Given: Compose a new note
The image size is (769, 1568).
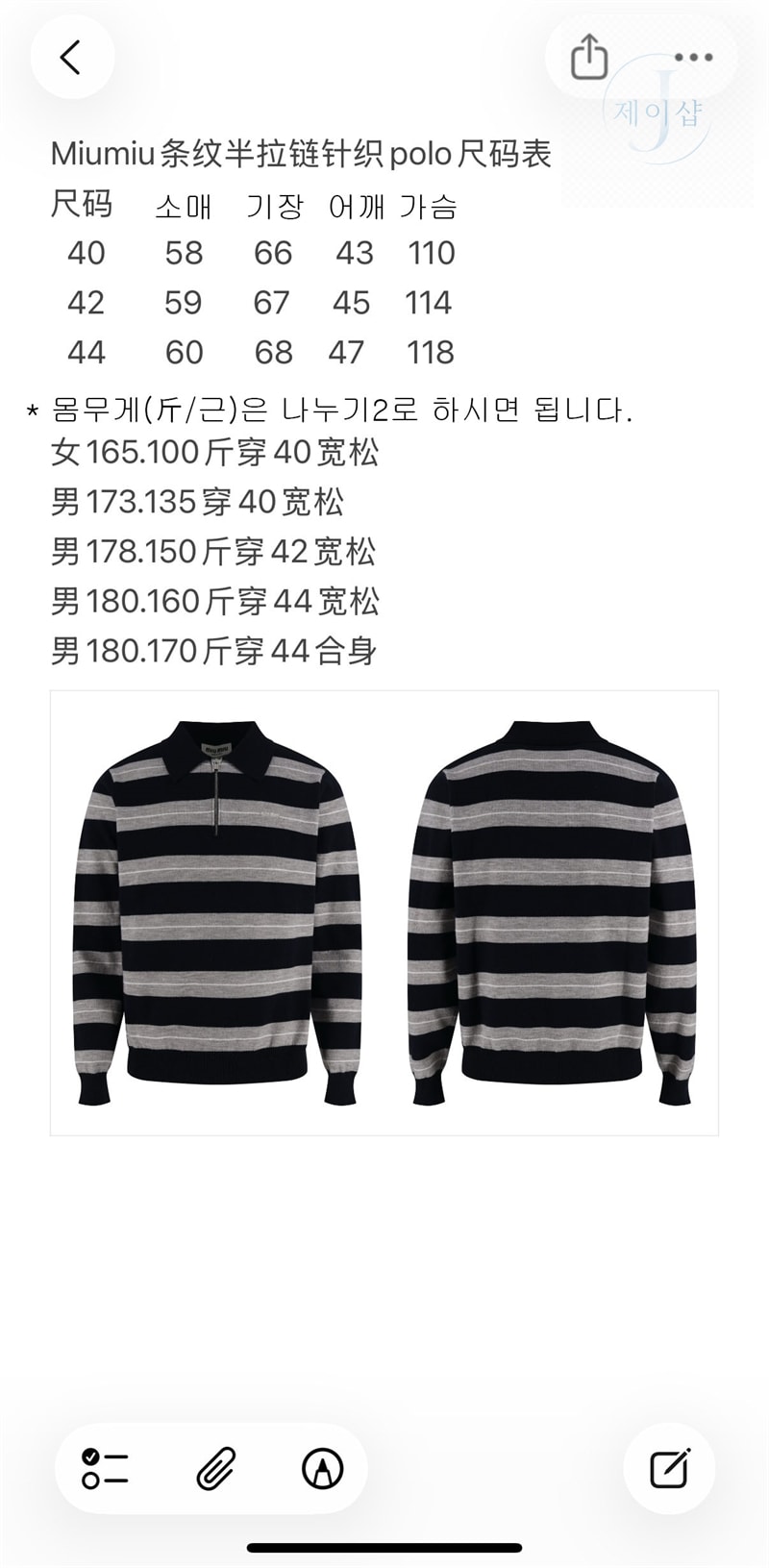Looking at the screenshot, I should coord(670,1468).
